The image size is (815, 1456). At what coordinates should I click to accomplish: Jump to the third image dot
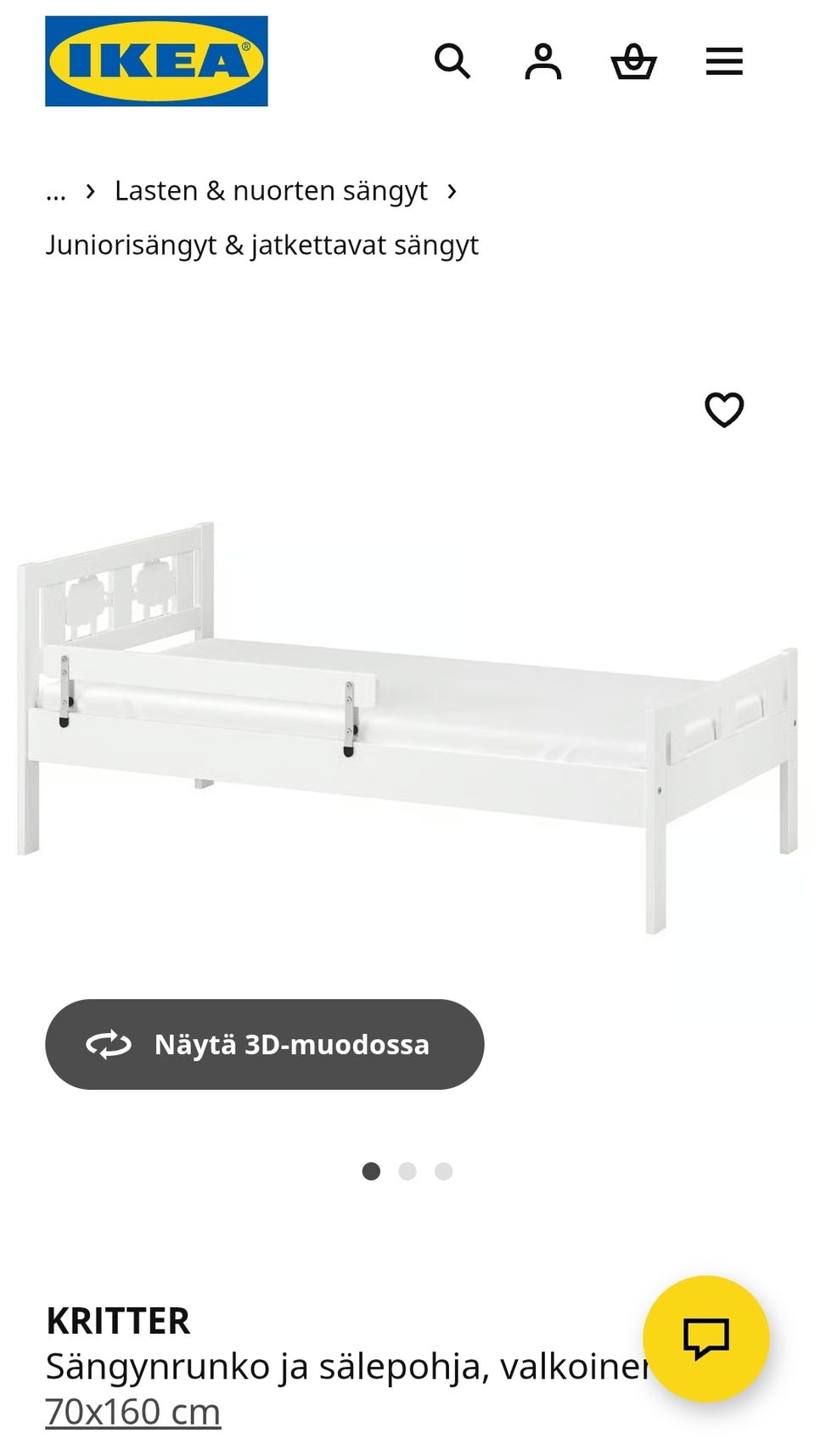click(443, 1171)
